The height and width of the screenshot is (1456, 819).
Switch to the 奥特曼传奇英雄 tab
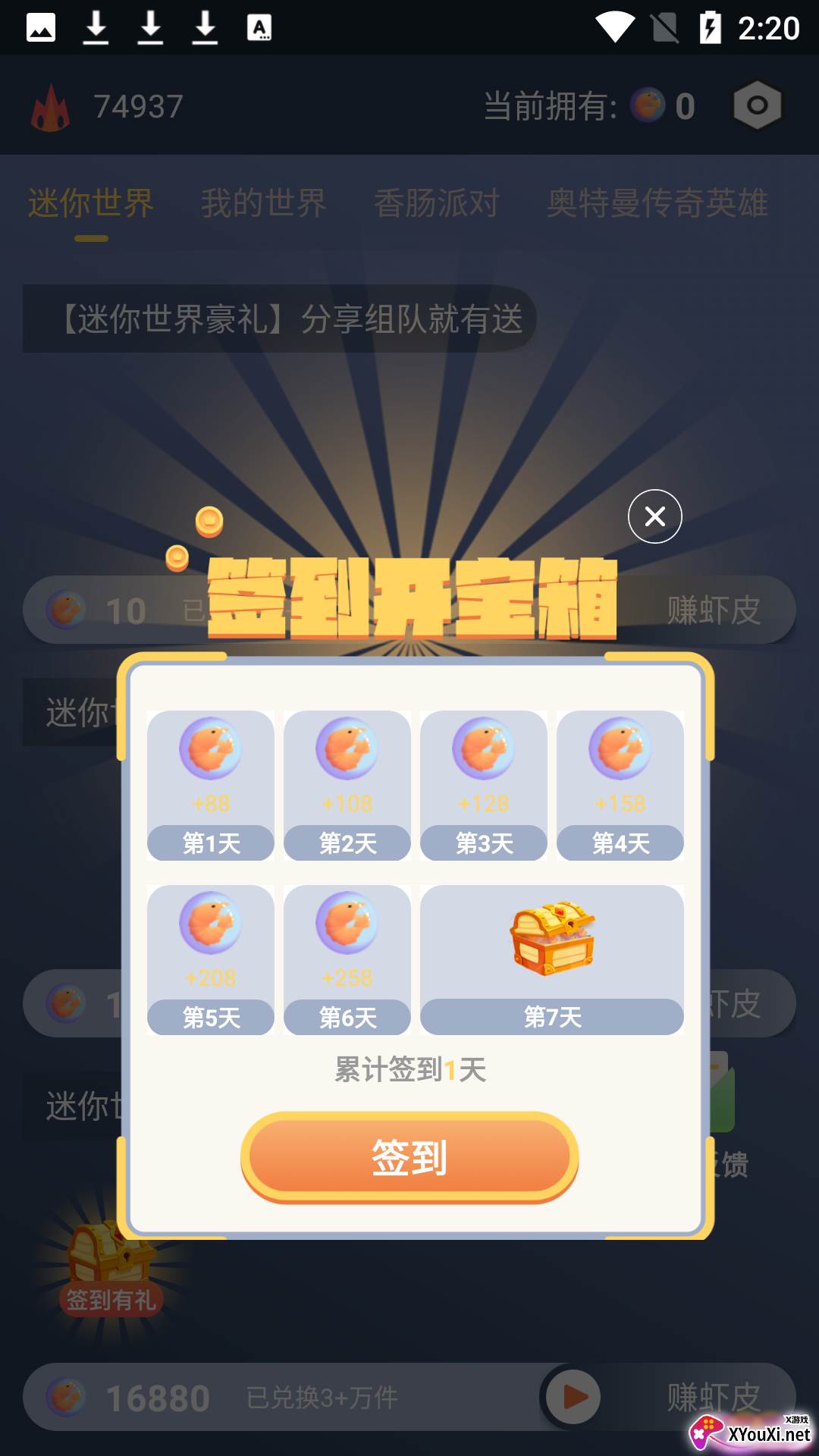pyautogui.click(x=657, y=203)
